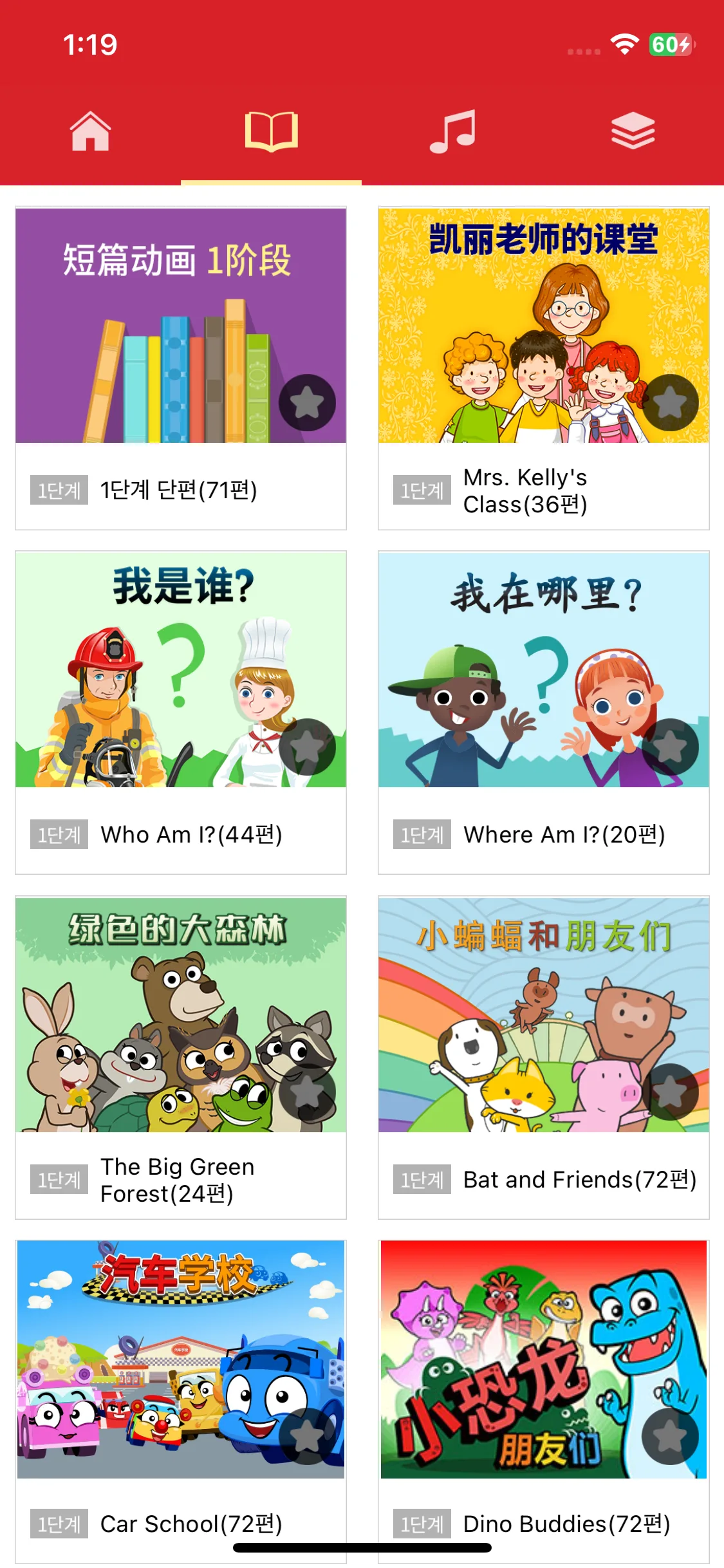
Task: Open the stacked layers tab
Action: [x=633, y=131]
